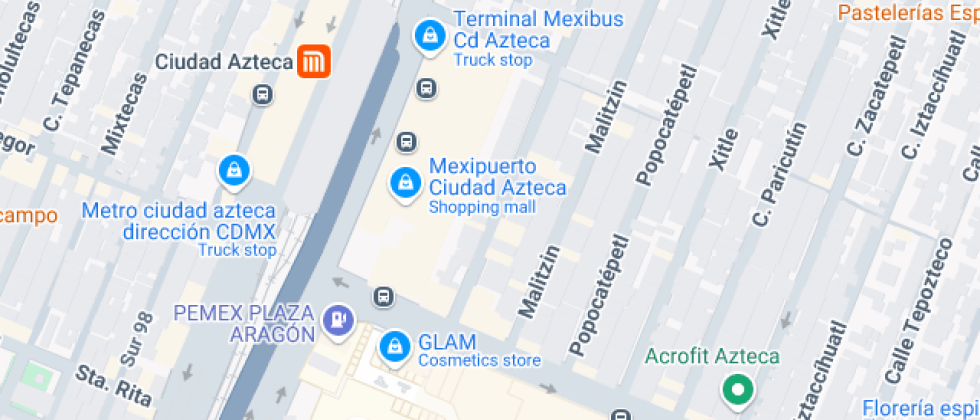
Task: Tap the Ciudad Azteca metro station icon
Action: 312,62
